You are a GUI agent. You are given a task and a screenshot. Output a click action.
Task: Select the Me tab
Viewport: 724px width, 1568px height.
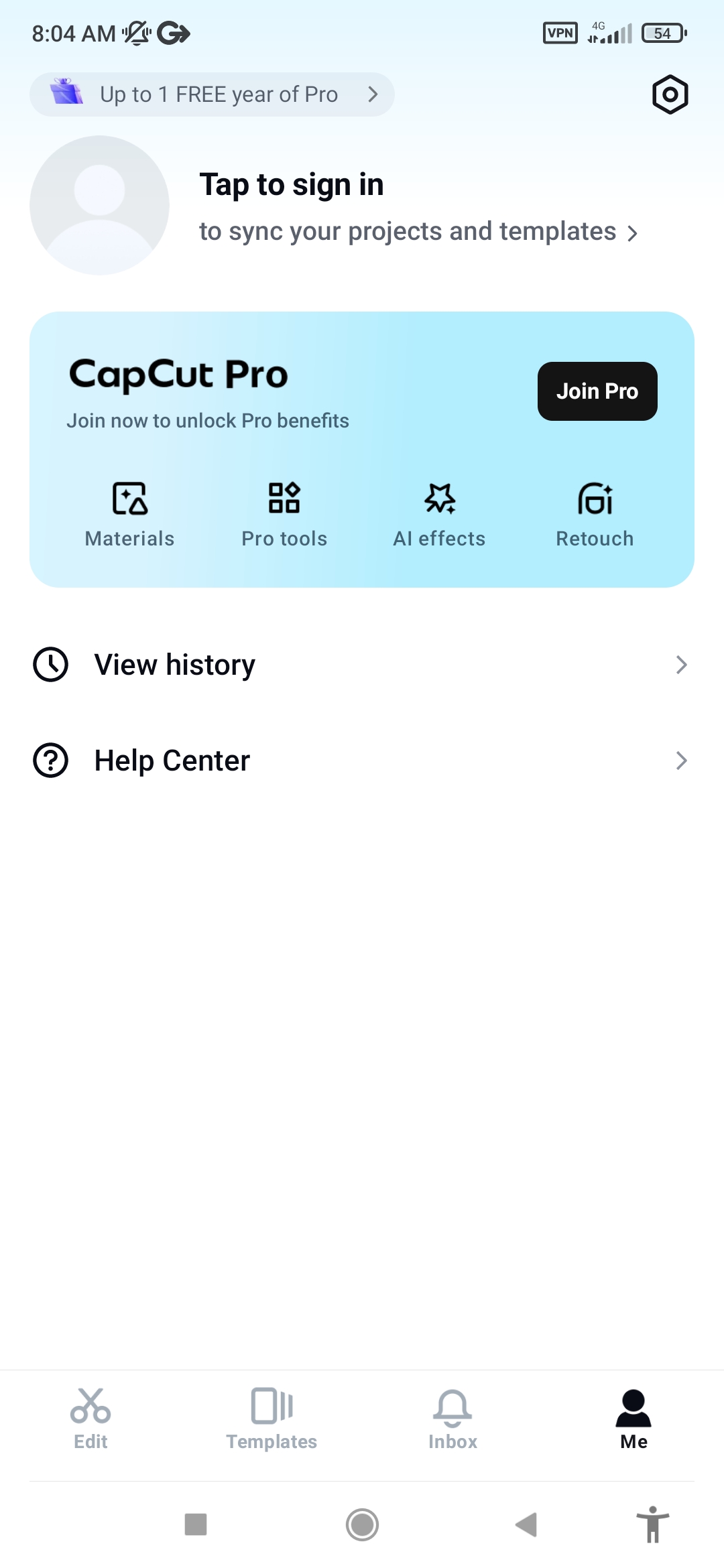(633, 1419)
